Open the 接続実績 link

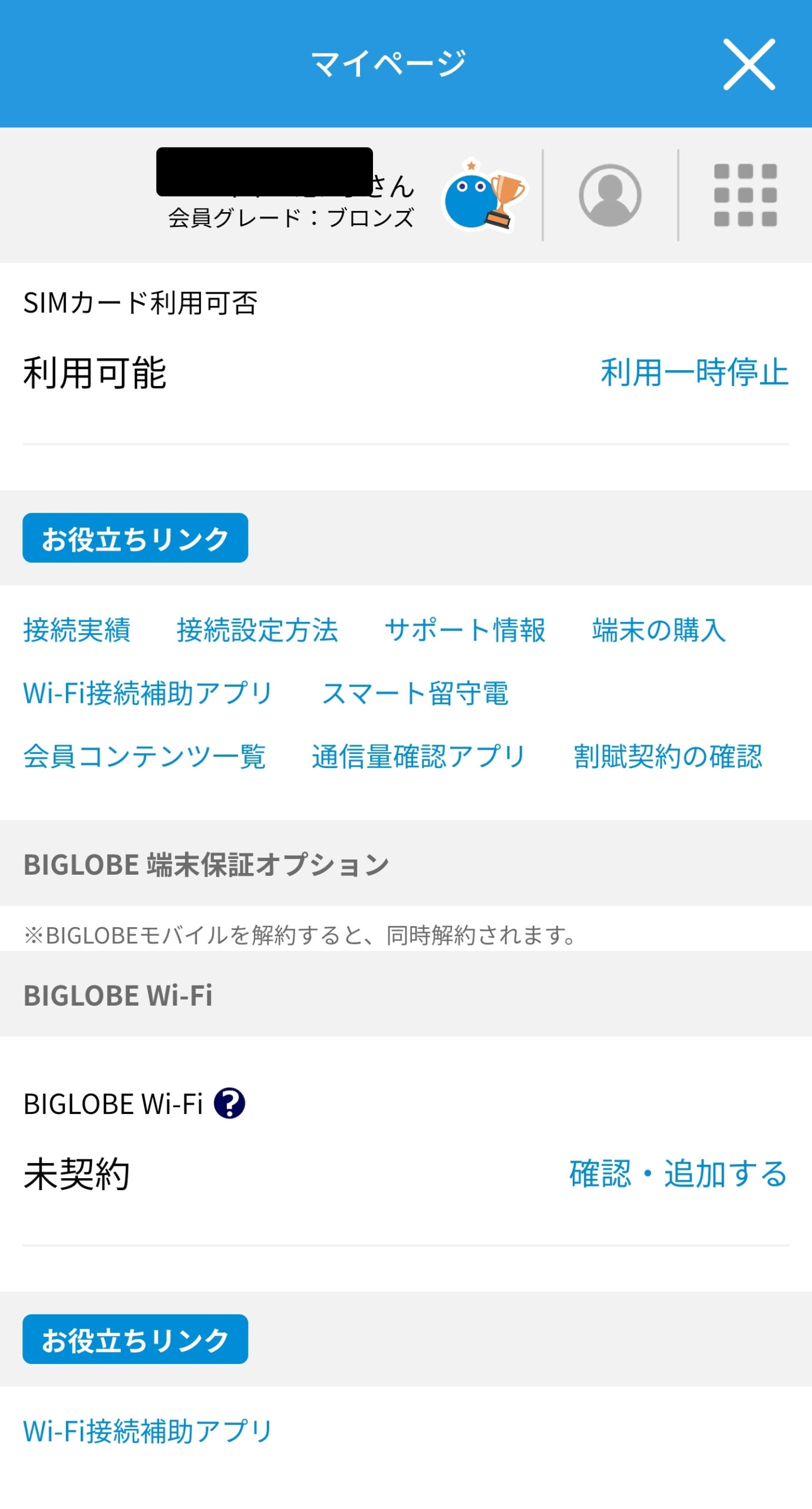77,630
